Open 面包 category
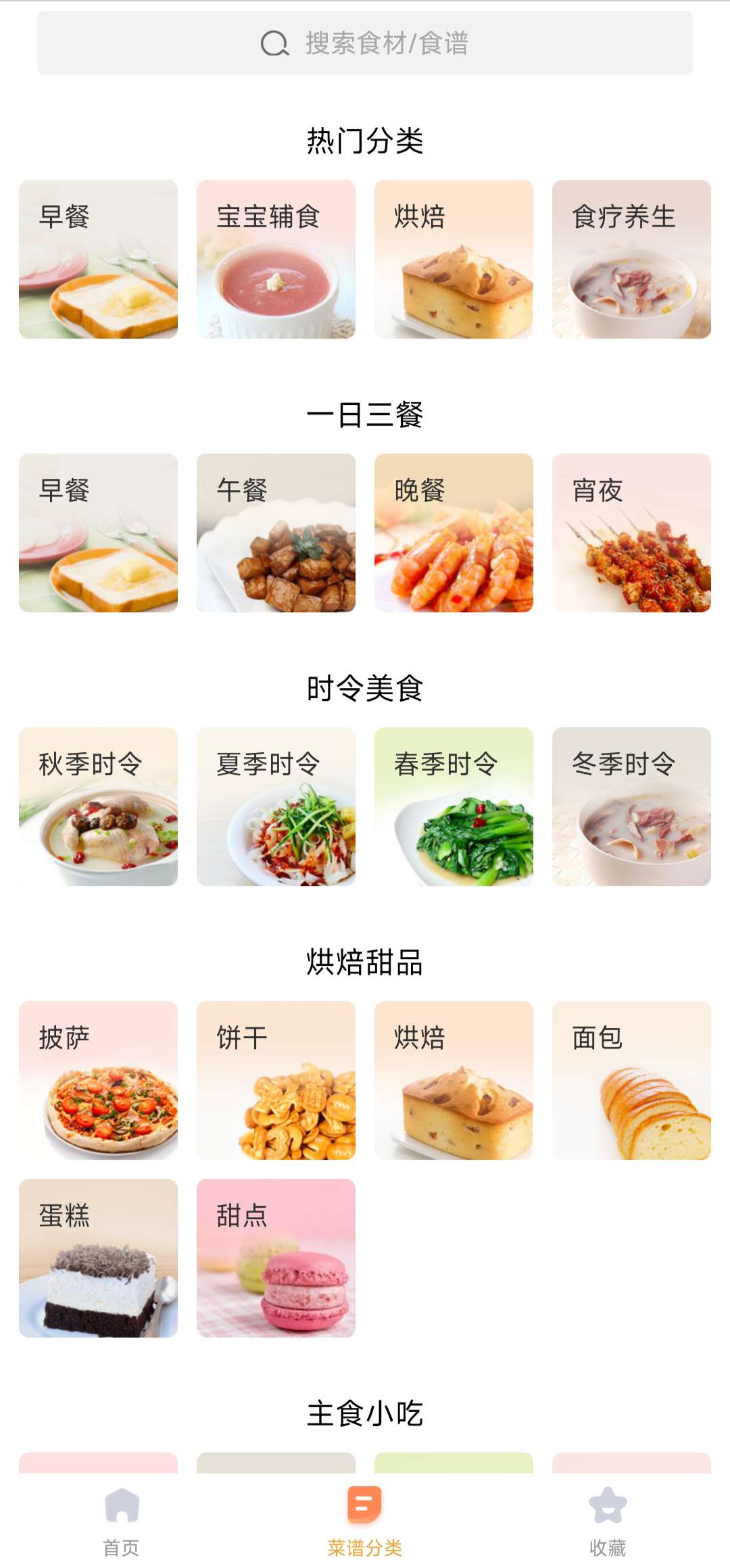Viewport: 730px width, 1568px height. click(631, 1081)
